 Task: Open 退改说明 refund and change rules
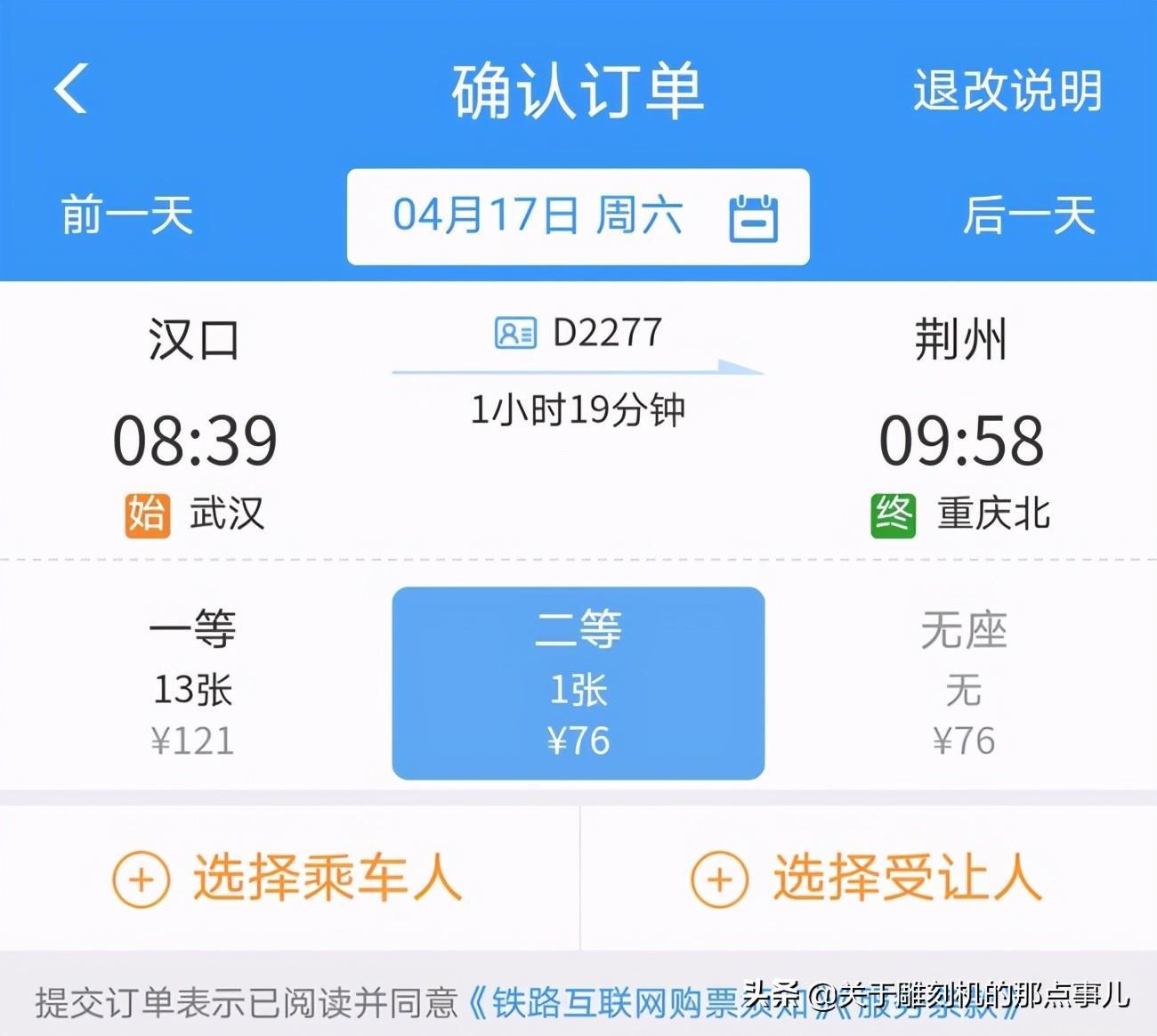pyautogui.click(x=1007, y=91)
